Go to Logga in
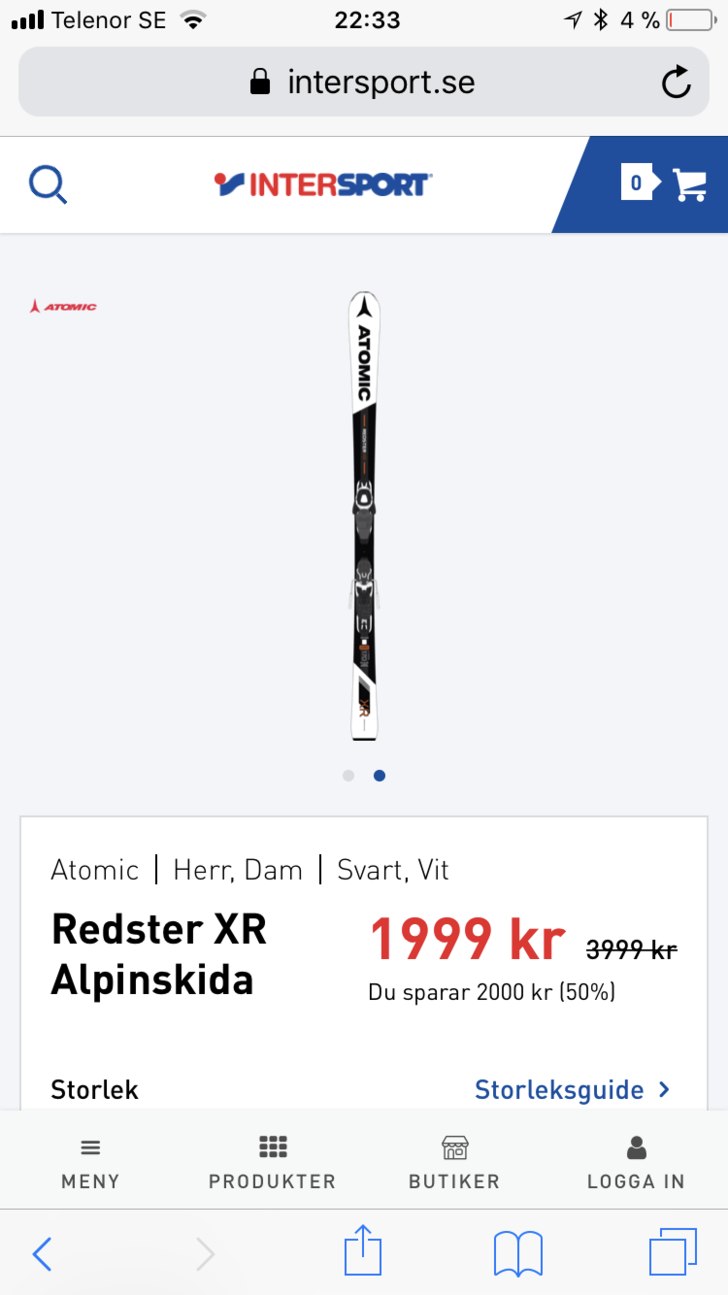The height and width of the screenshot is (1295, 728). [x=636, y=1163]
